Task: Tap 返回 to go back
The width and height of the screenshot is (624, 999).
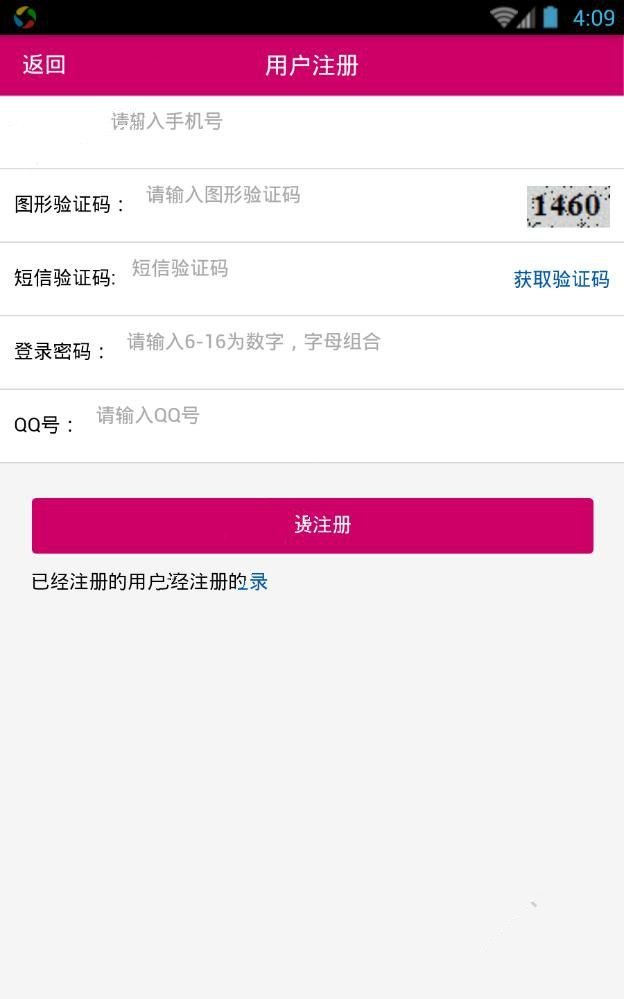Action: click(x=44, y=65)
